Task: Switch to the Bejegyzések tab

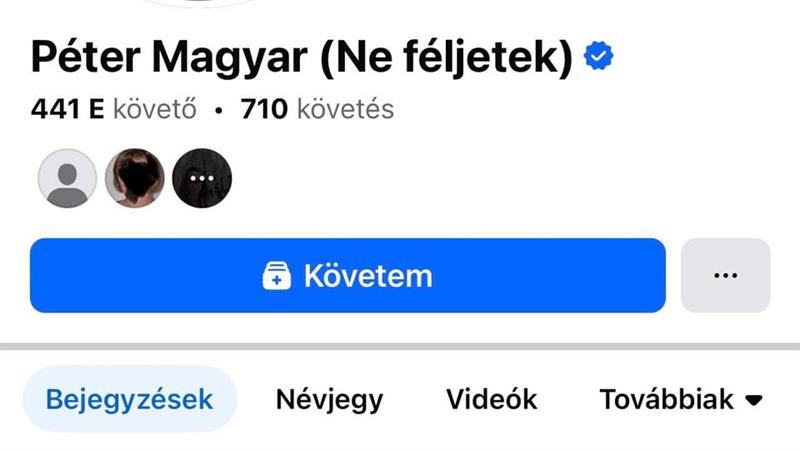Action: [130, 400]
